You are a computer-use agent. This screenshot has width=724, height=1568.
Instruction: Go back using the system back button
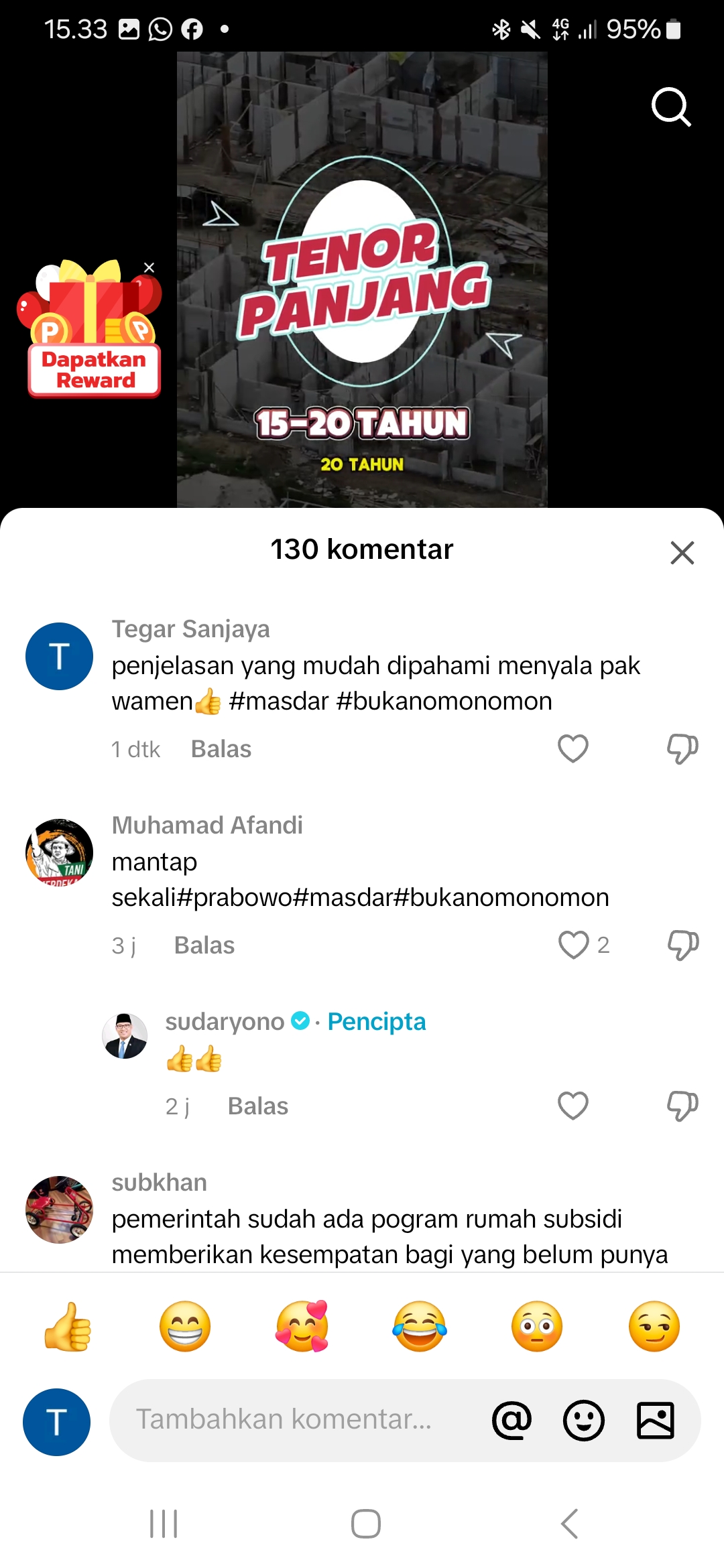point(569,1524)
